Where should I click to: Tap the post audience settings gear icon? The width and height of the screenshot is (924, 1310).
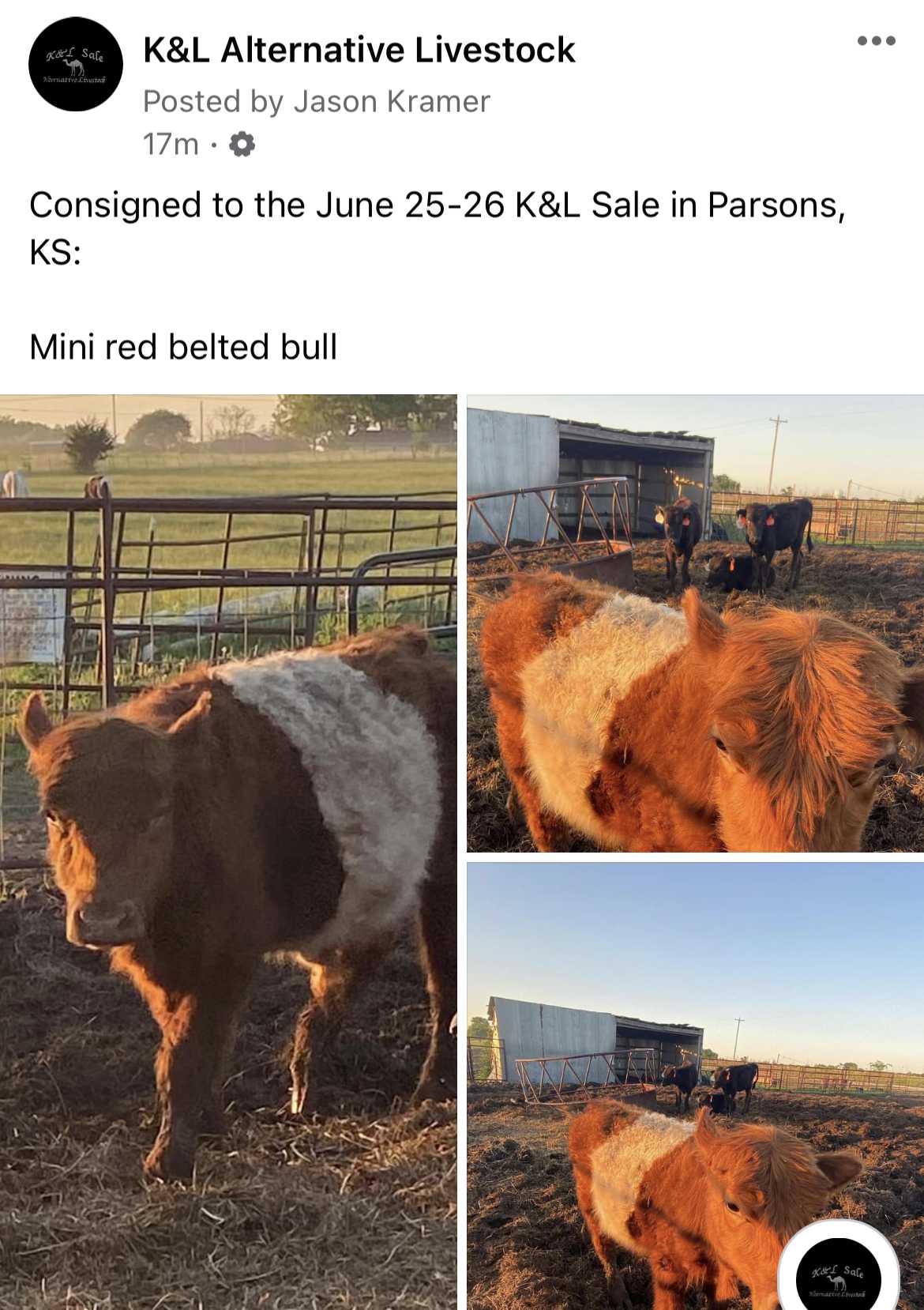(242, 145)
